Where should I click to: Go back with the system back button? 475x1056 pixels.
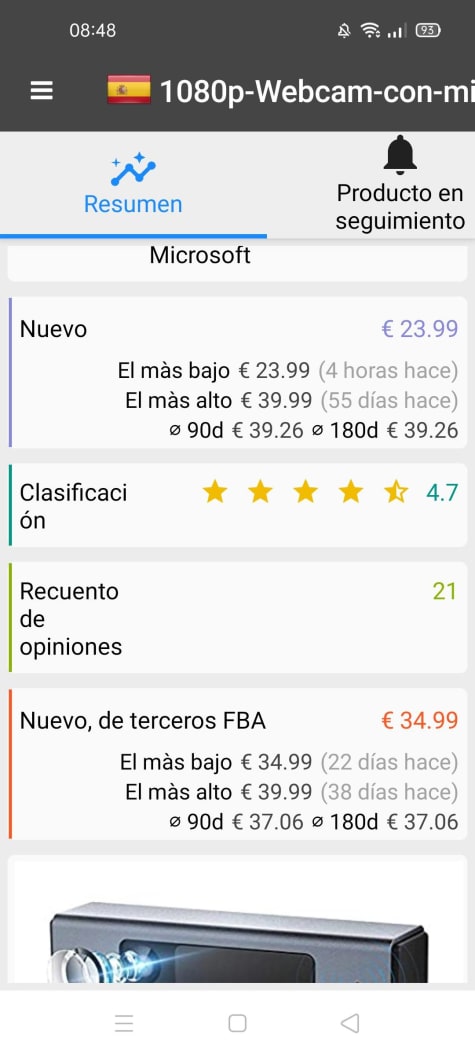click(350, 1023)
